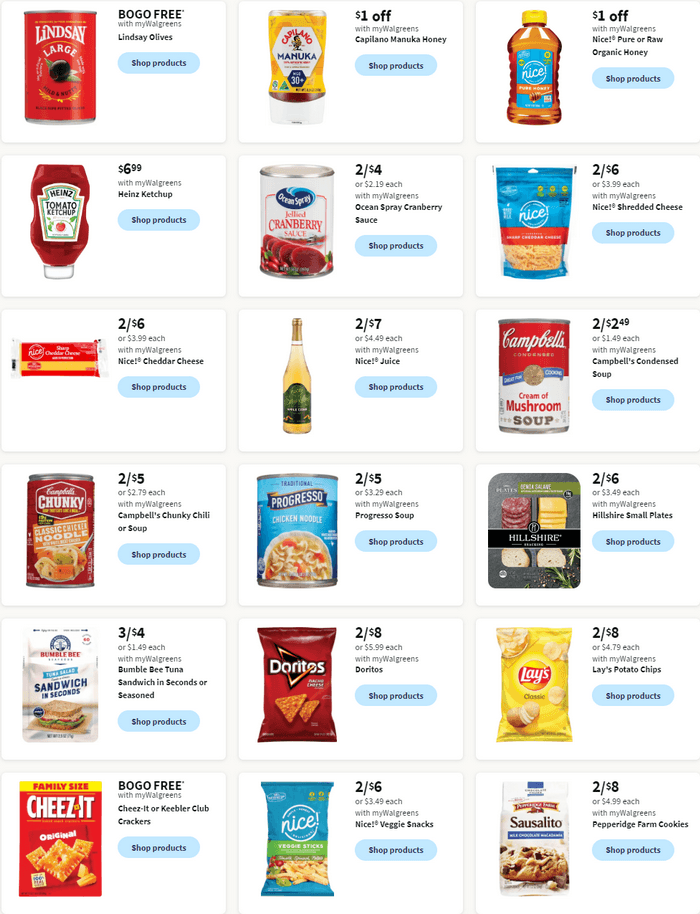Shop products for Capilano Manuka Honey
The width and height of the screenshot is (700, 914).
click(x=395, y=66)
